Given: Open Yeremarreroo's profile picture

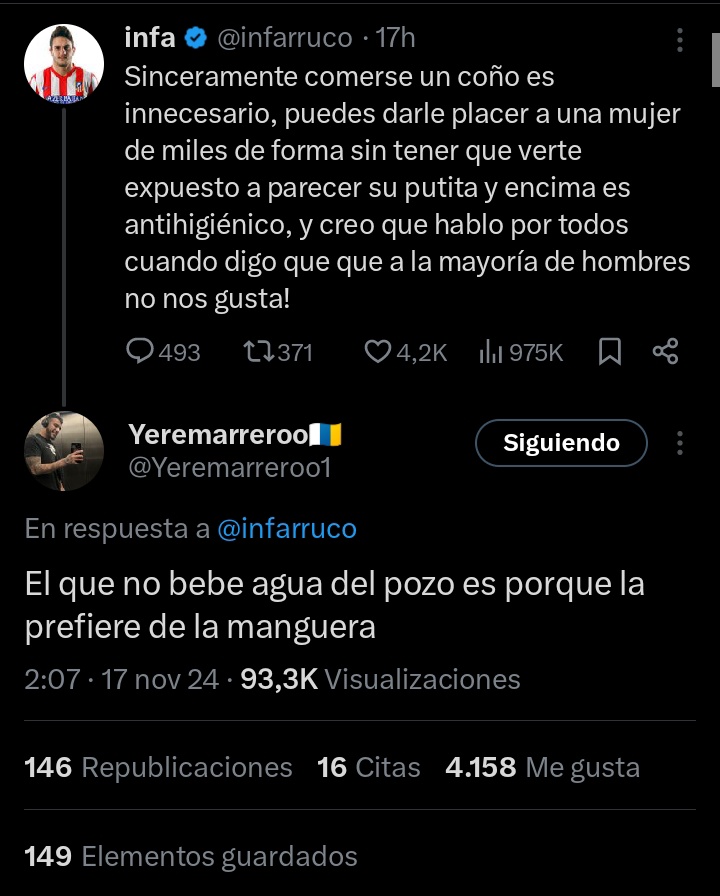Looking at the screenshot, I should click(x=64, y=450).
